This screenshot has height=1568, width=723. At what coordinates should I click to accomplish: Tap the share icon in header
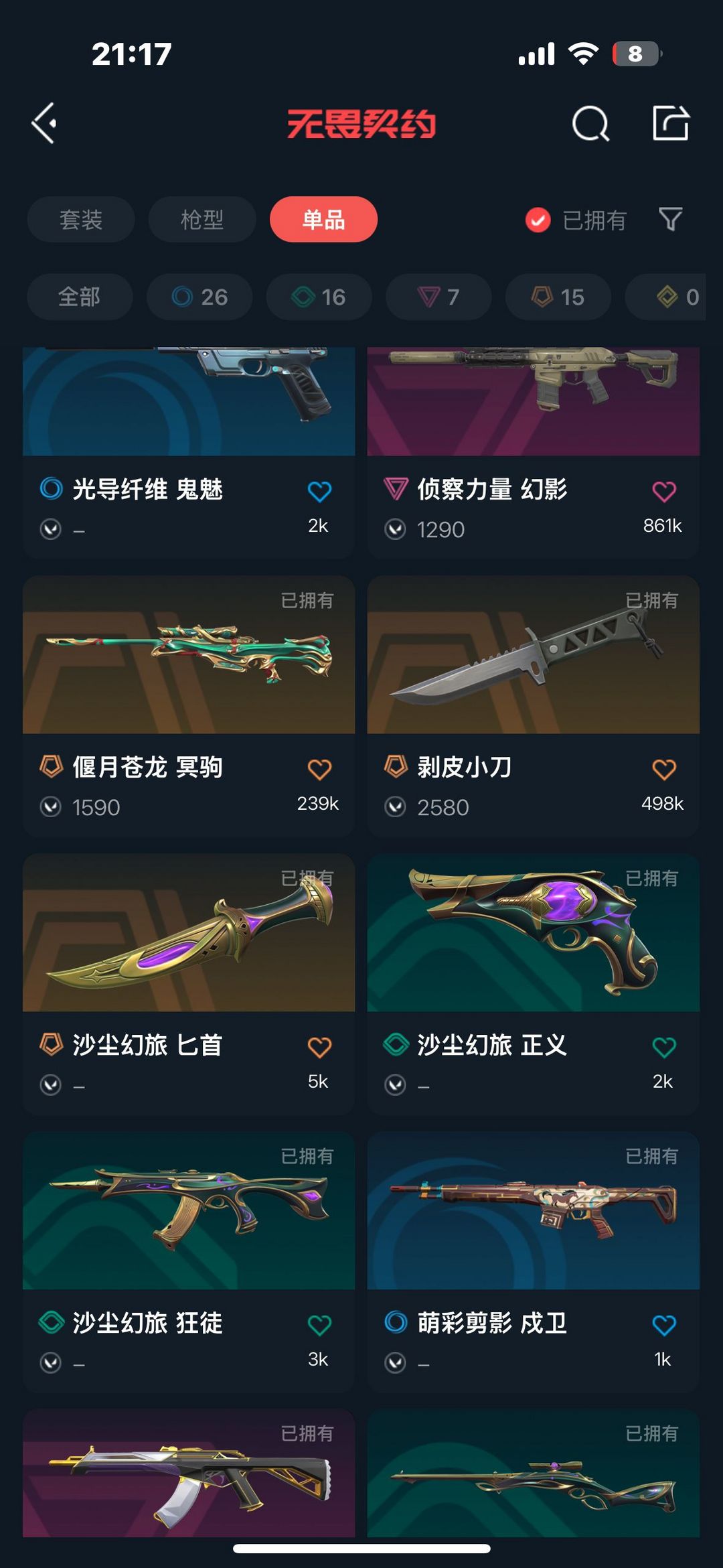[671, 123]
